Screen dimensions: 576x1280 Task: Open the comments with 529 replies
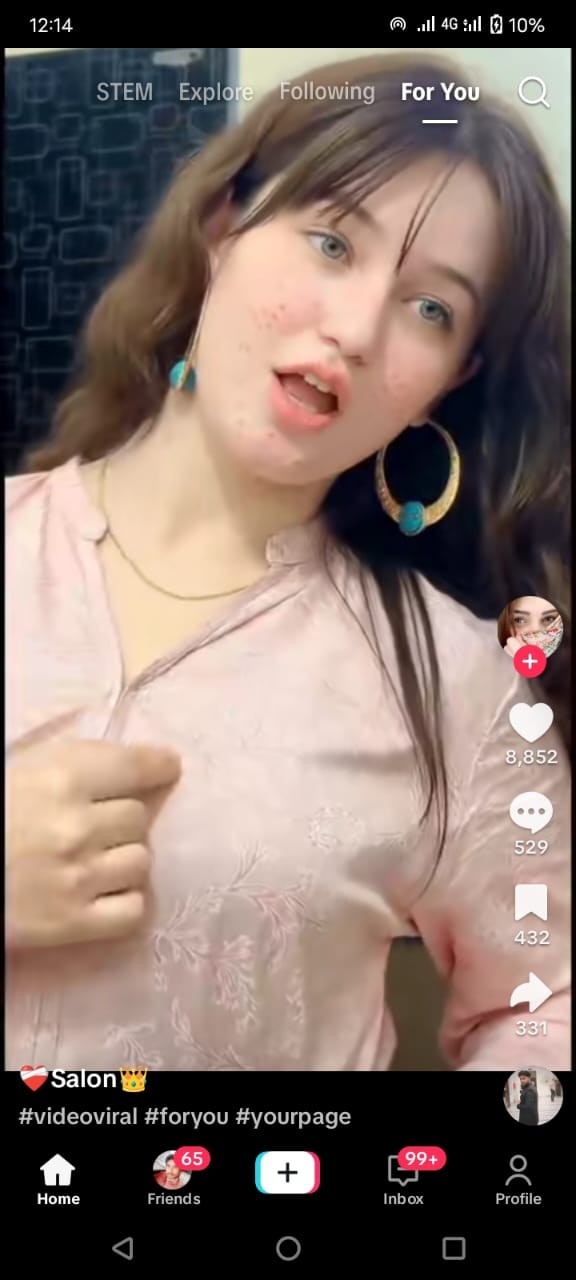tap(531, 813)
